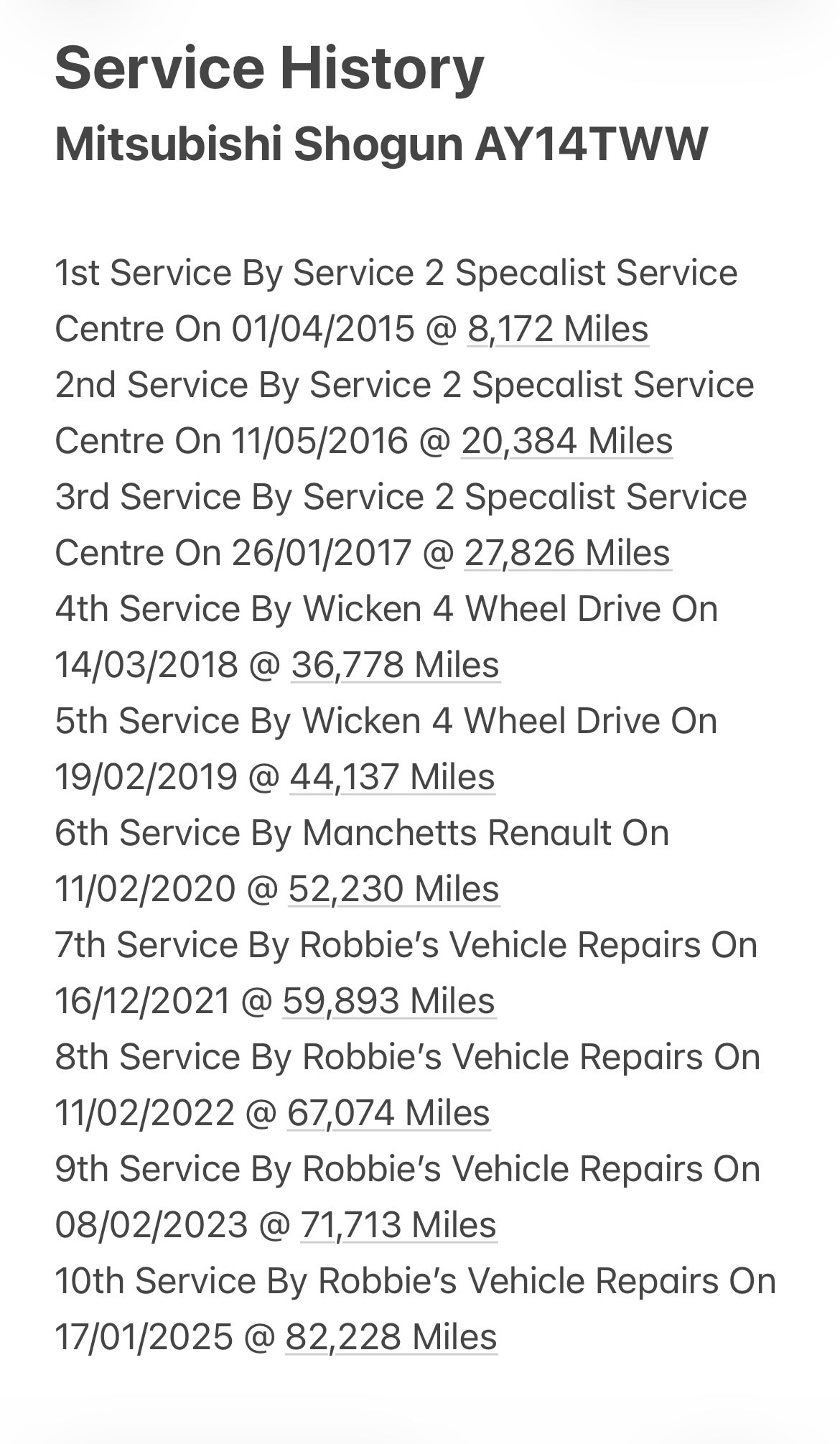Select the 59,893 Miles link

point(388,1002)
